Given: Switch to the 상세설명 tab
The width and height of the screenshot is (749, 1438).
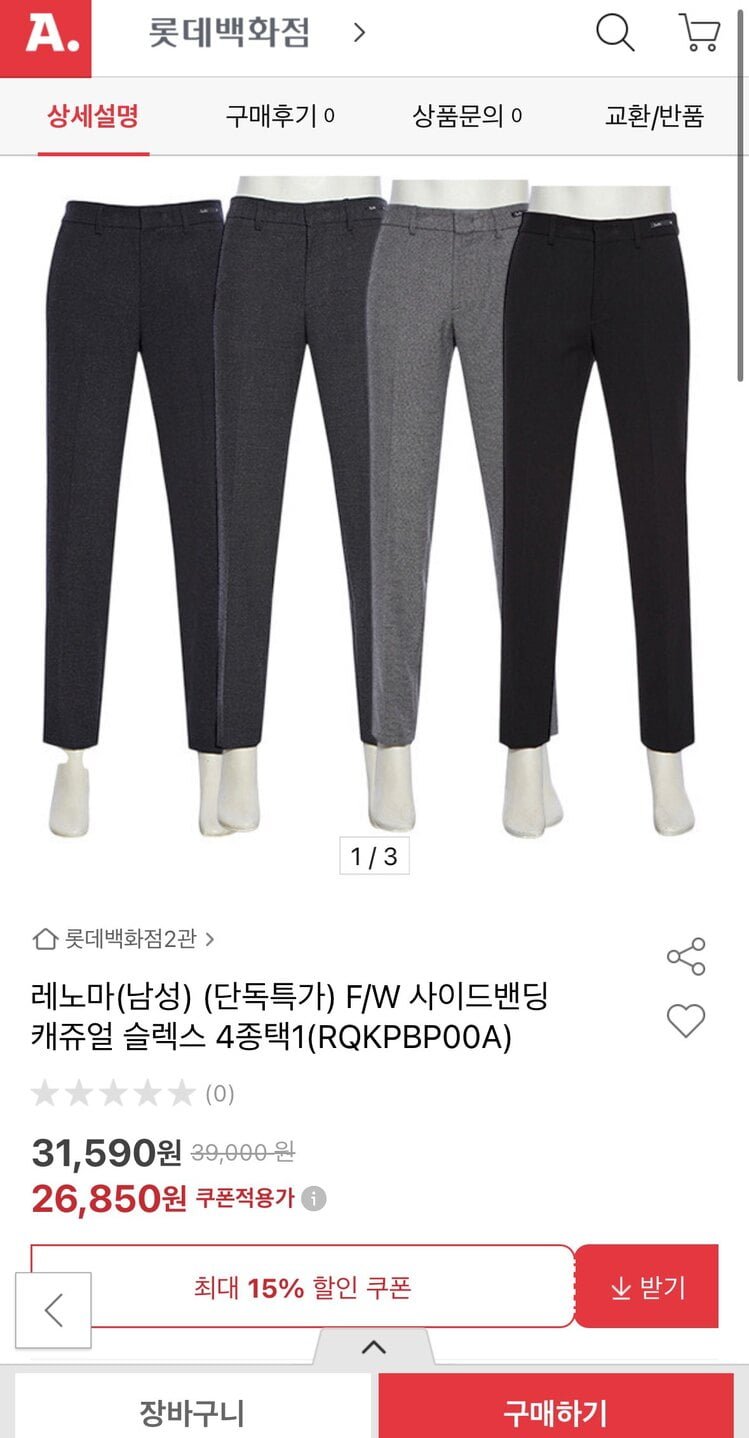Looking at the screenshot, I should (x=93, y=116).
